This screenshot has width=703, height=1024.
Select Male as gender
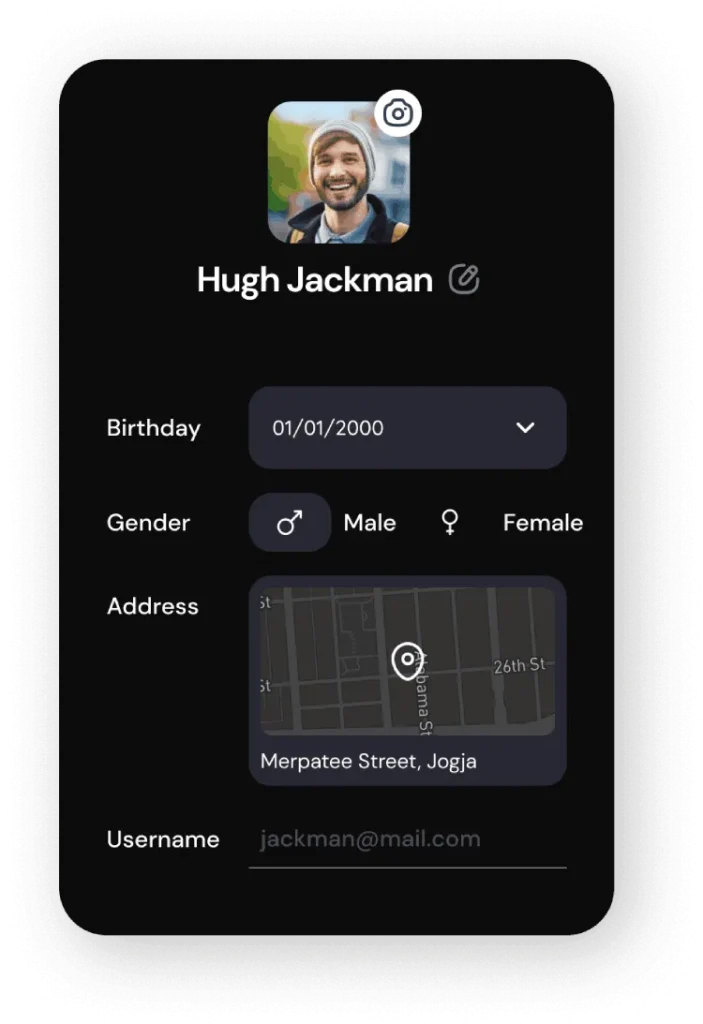[290, 522]
